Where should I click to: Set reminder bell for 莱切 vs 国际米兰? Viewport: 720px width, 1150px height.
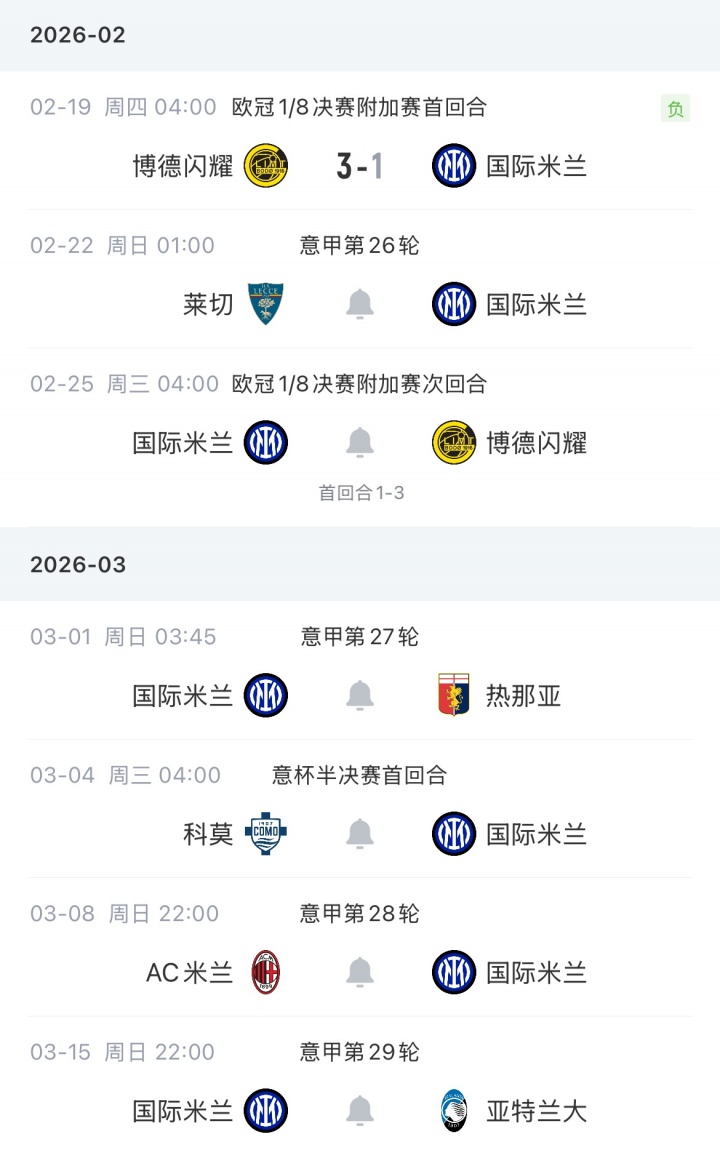[360, 304]
